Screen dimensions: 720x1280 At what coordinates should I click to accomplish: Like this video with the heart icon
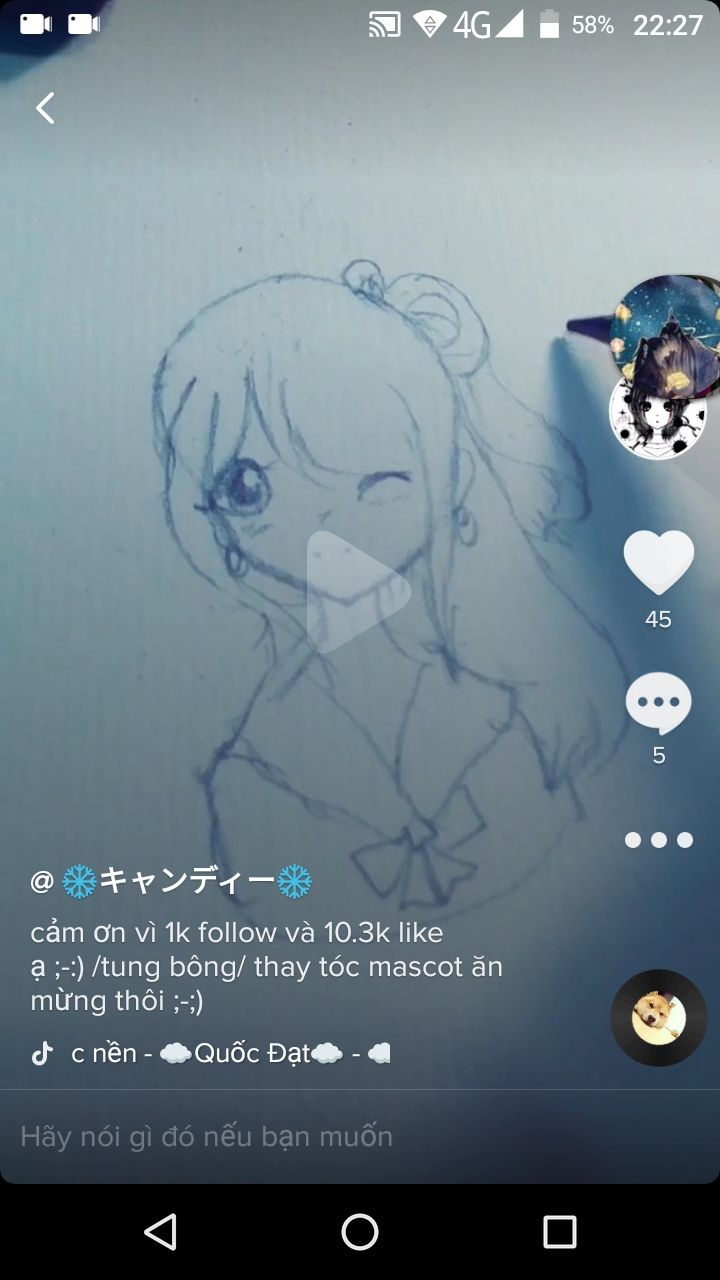[658, 562]
